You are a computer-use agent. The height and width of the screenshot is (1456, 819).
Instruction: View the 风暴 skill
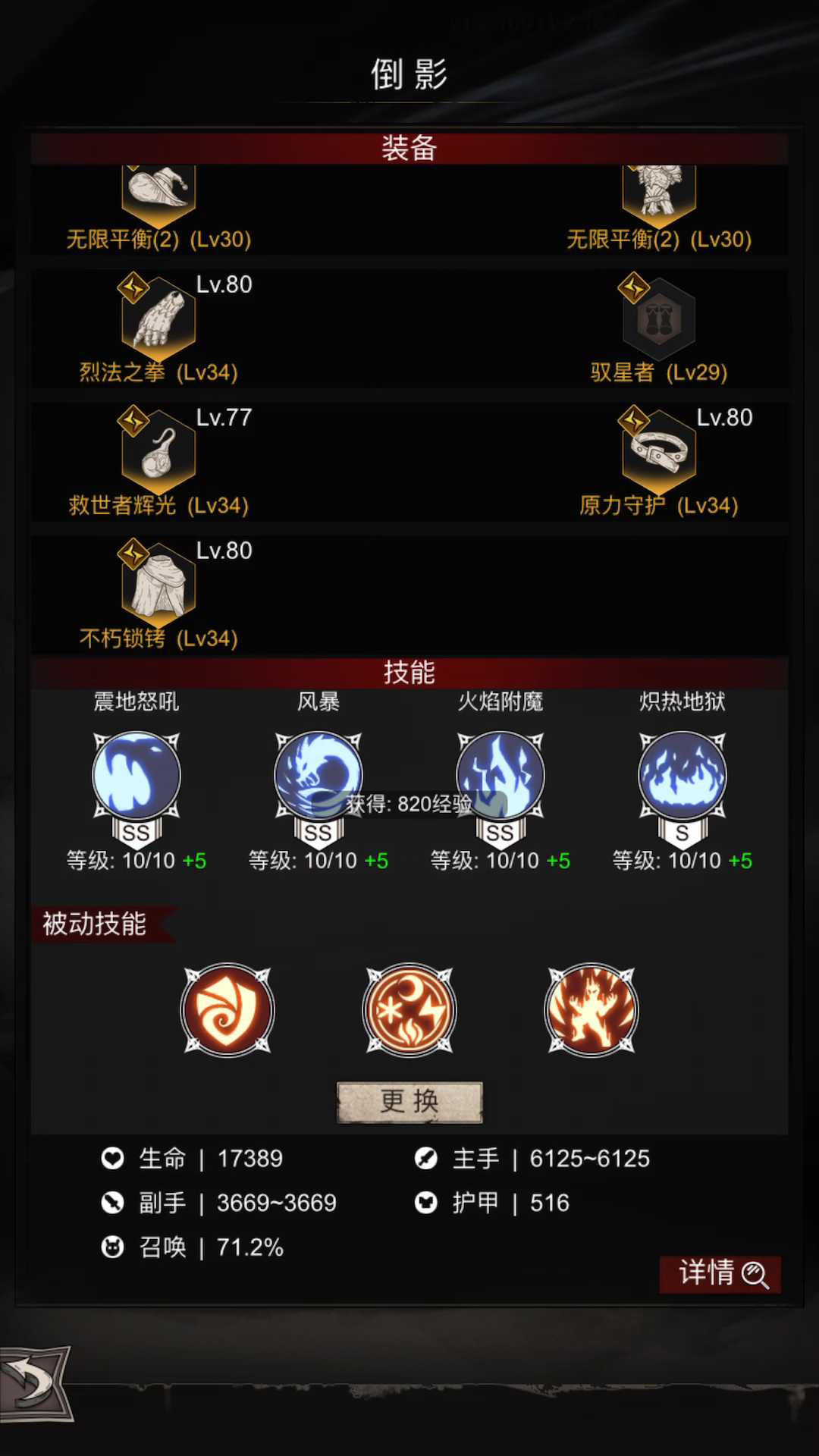[x=318, y=776]
